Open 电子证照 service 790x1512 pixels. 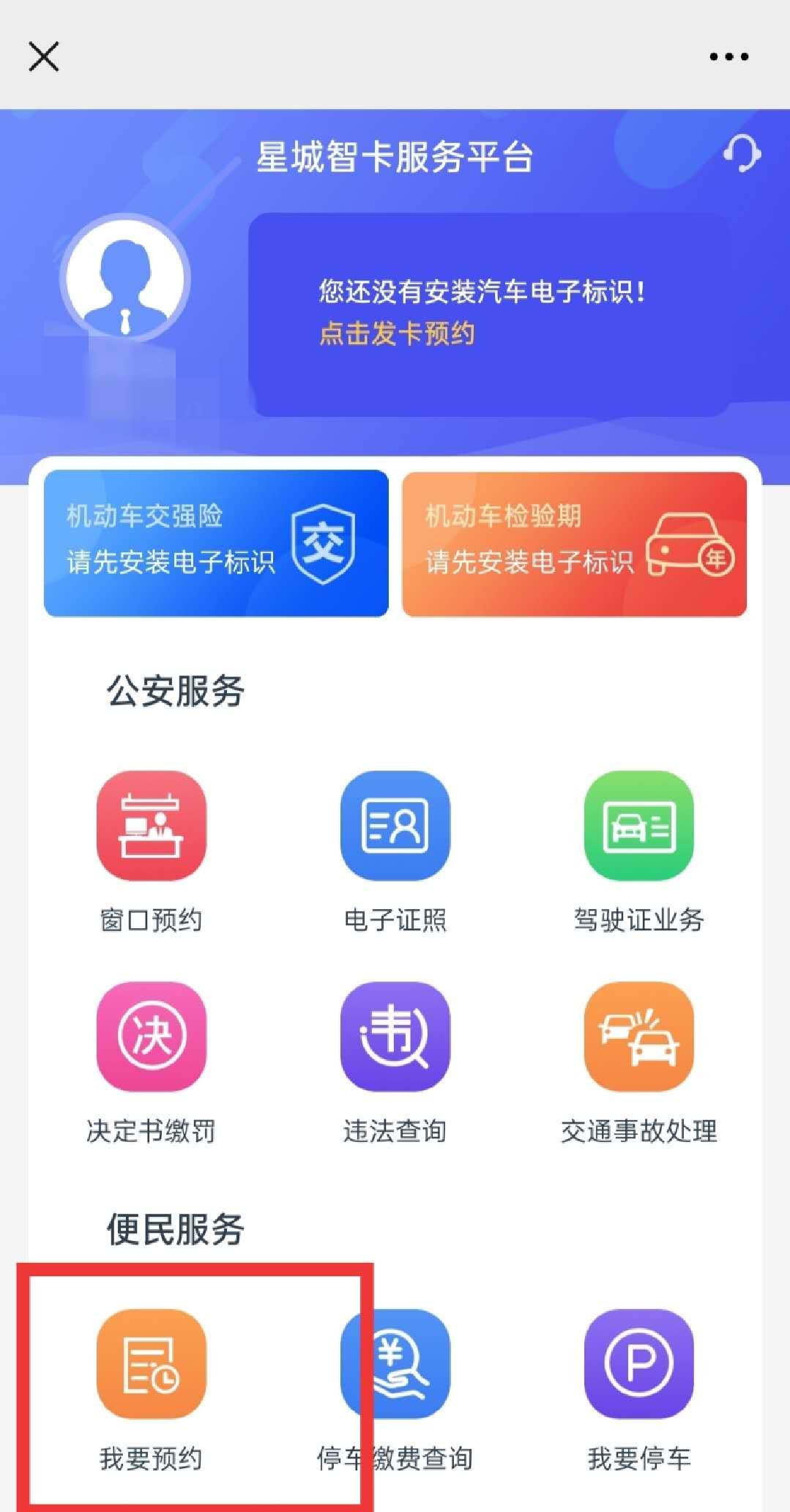coord(395,826)
